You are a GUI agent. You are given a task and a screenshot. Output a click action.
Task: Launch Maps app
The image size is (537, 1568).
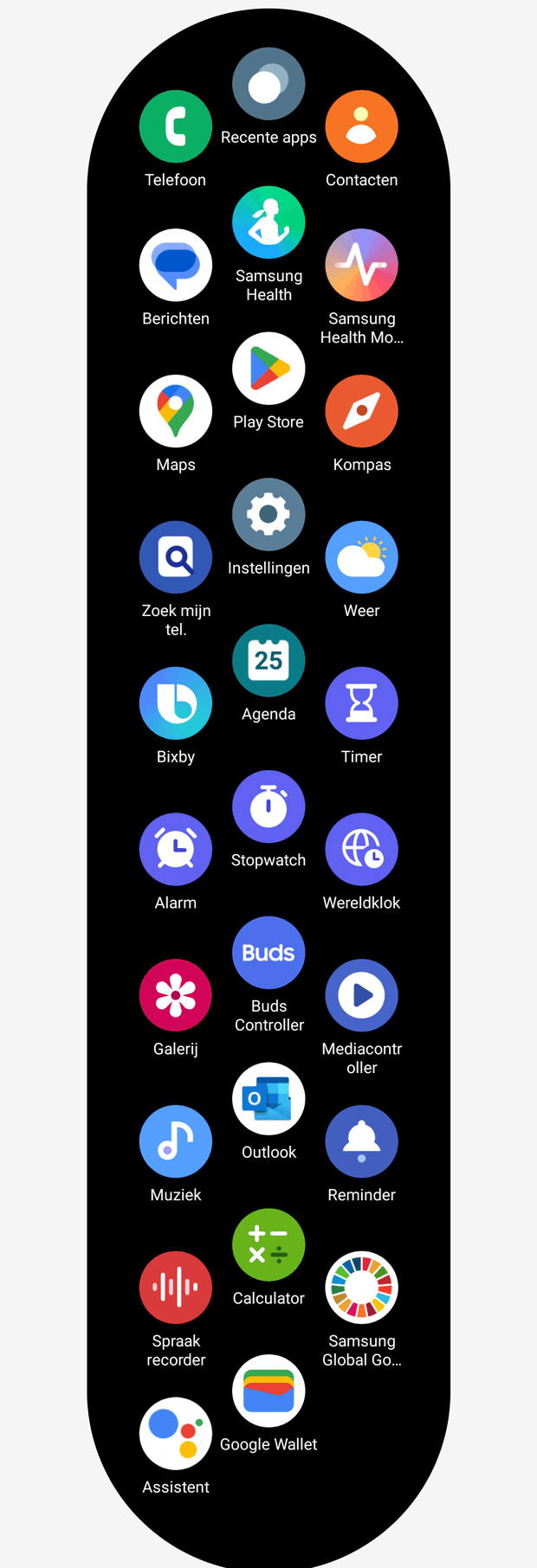pos(176,411)
